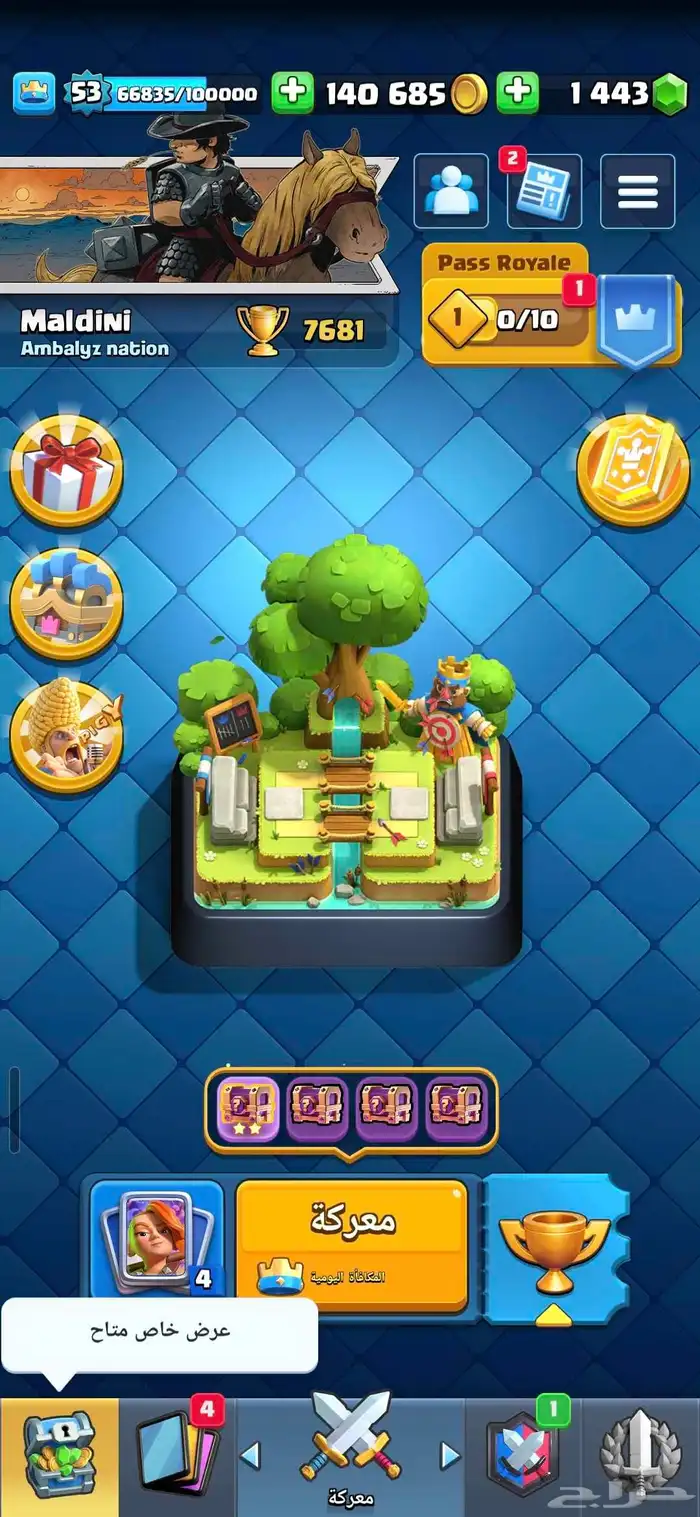Switch to the cards collection tab
Screen dimensions: 700x1517
pyautogui.click(x=176, y=1455)
